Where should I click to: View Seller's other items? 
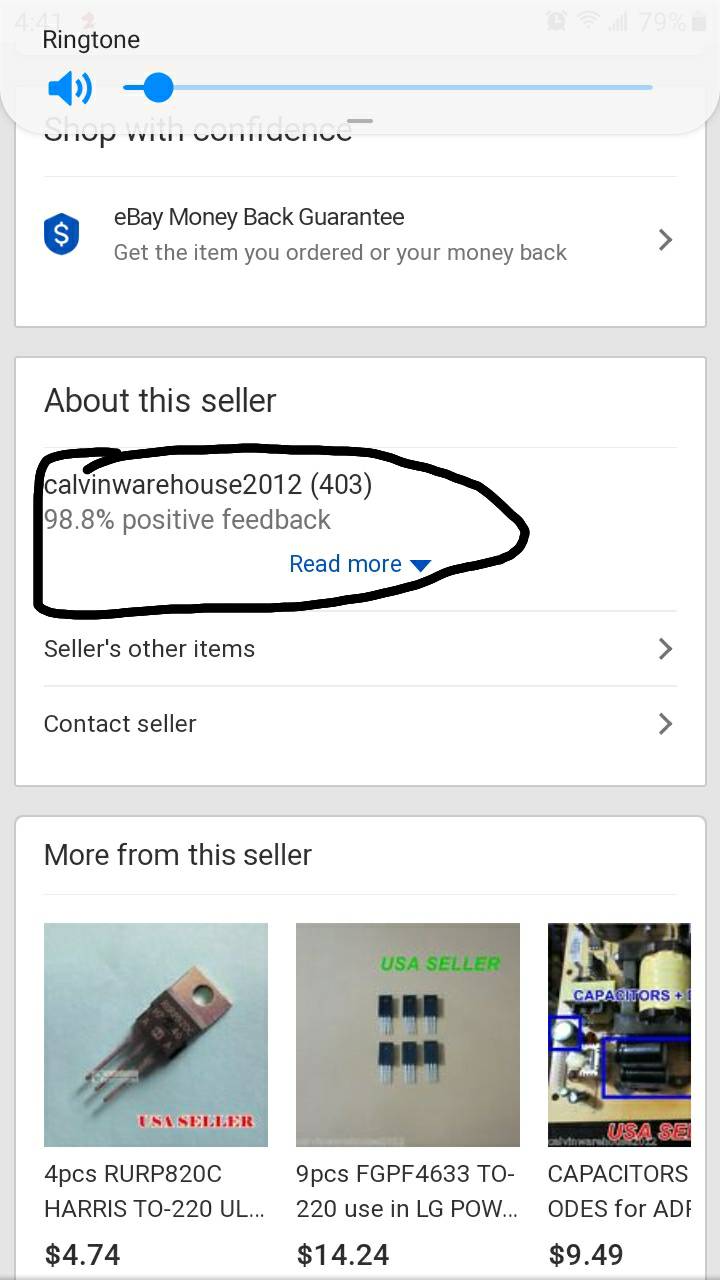(x=360, y=649)
